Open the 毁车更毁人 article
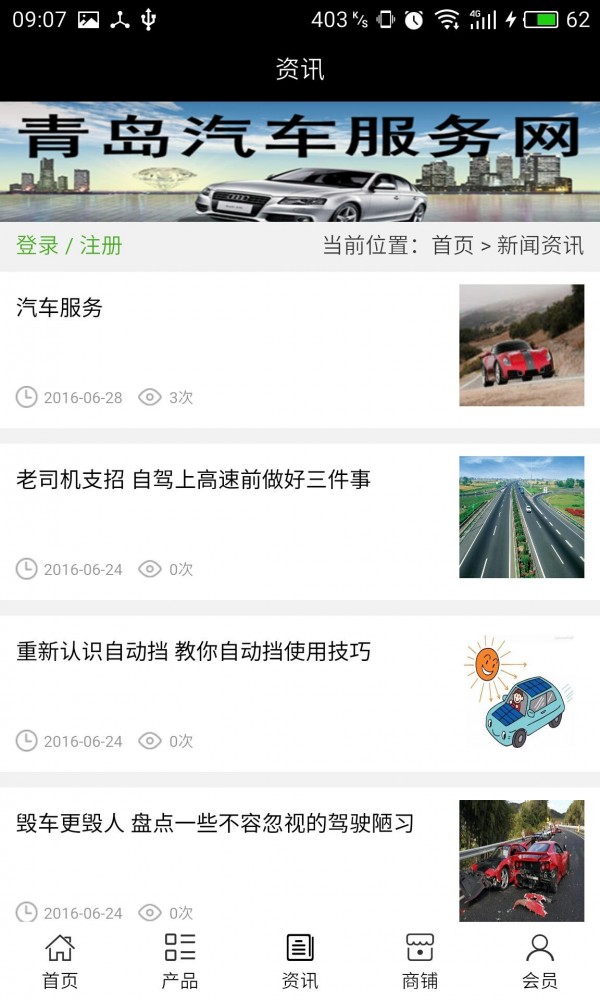Image resolution: width=600 pixels, height=1000 pixels. tap(215, 824)
